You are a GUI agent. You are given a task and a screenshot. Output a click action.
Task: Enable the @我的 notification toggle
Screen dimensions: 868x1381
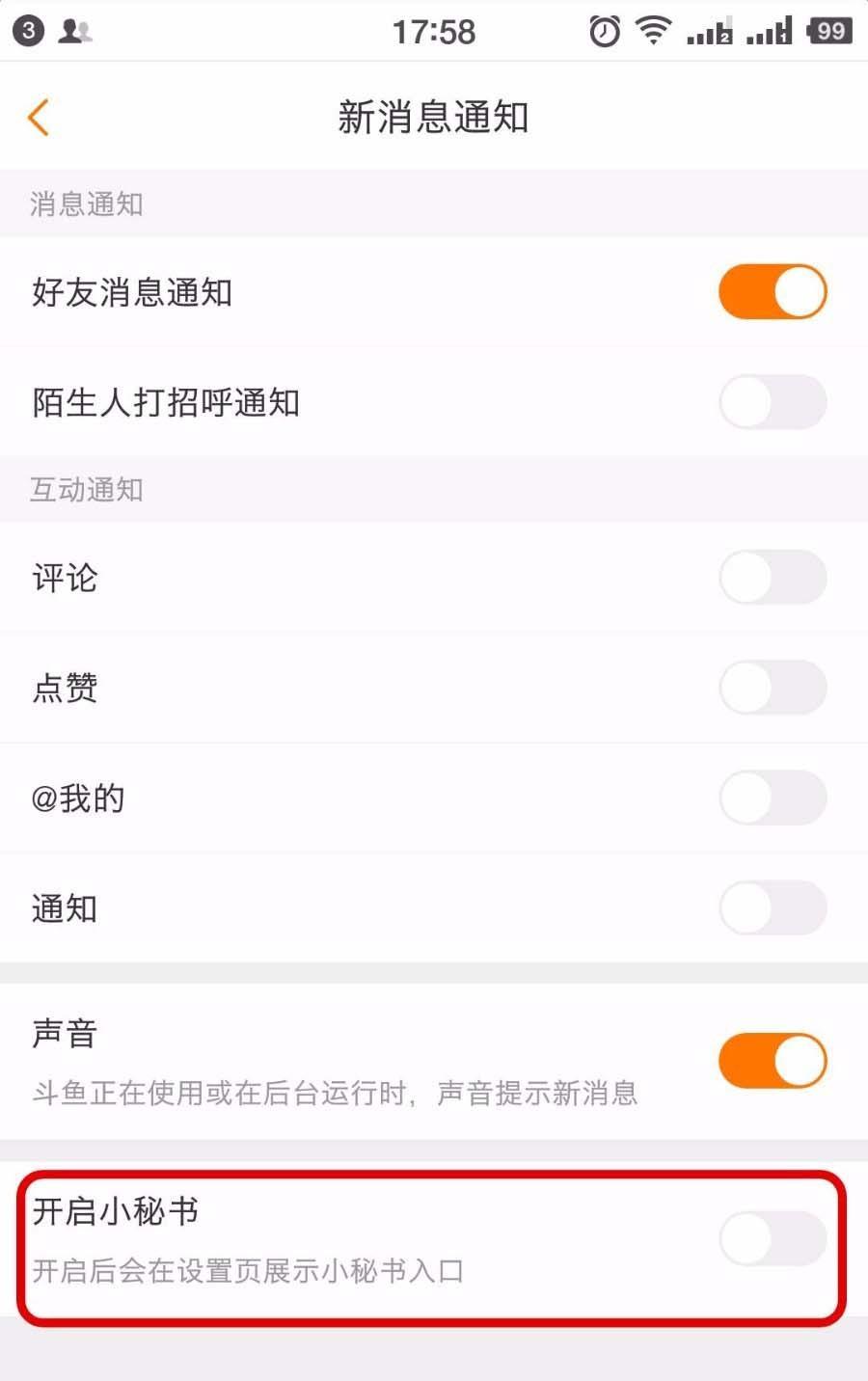[773, 797]
